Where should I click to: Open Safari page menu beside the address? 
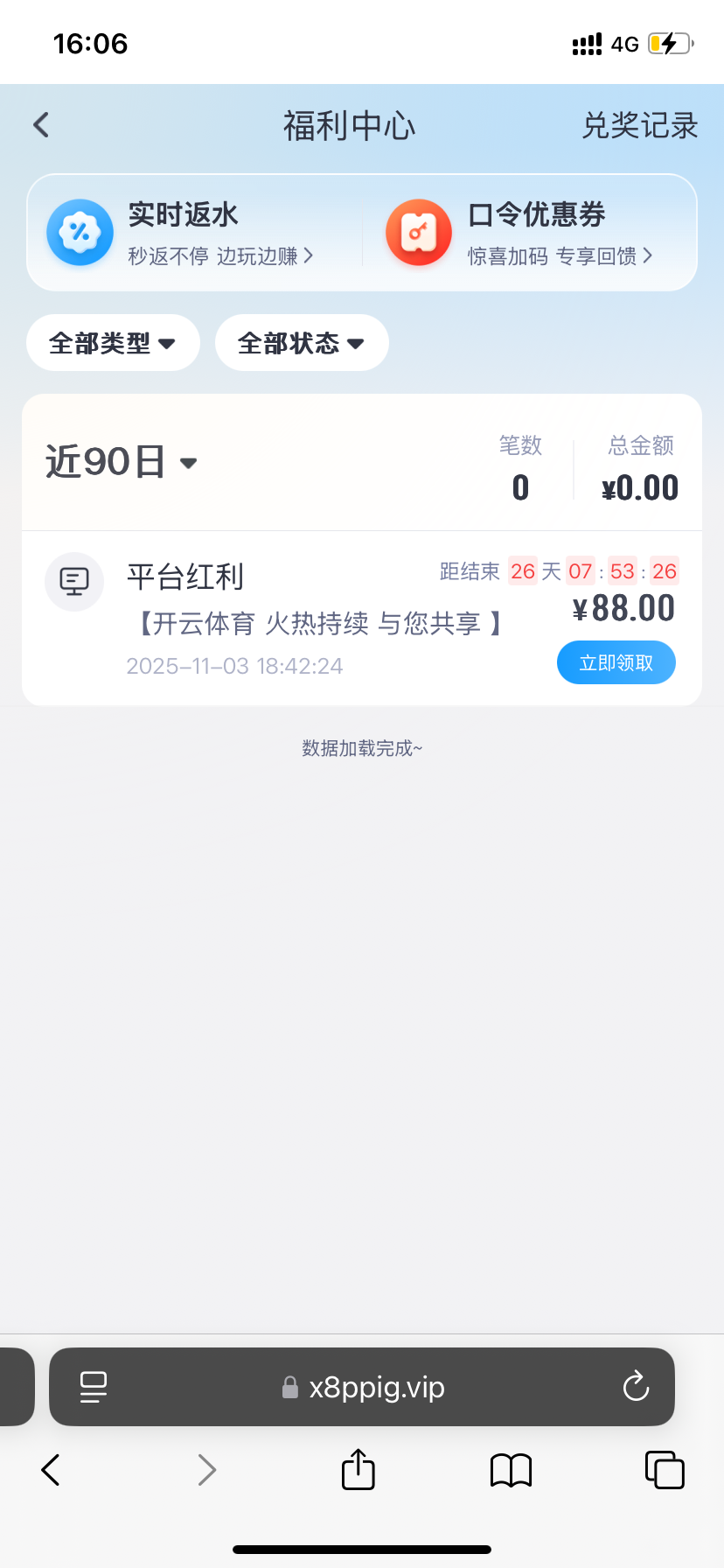pyautogui.click(x=94, y=1387)
